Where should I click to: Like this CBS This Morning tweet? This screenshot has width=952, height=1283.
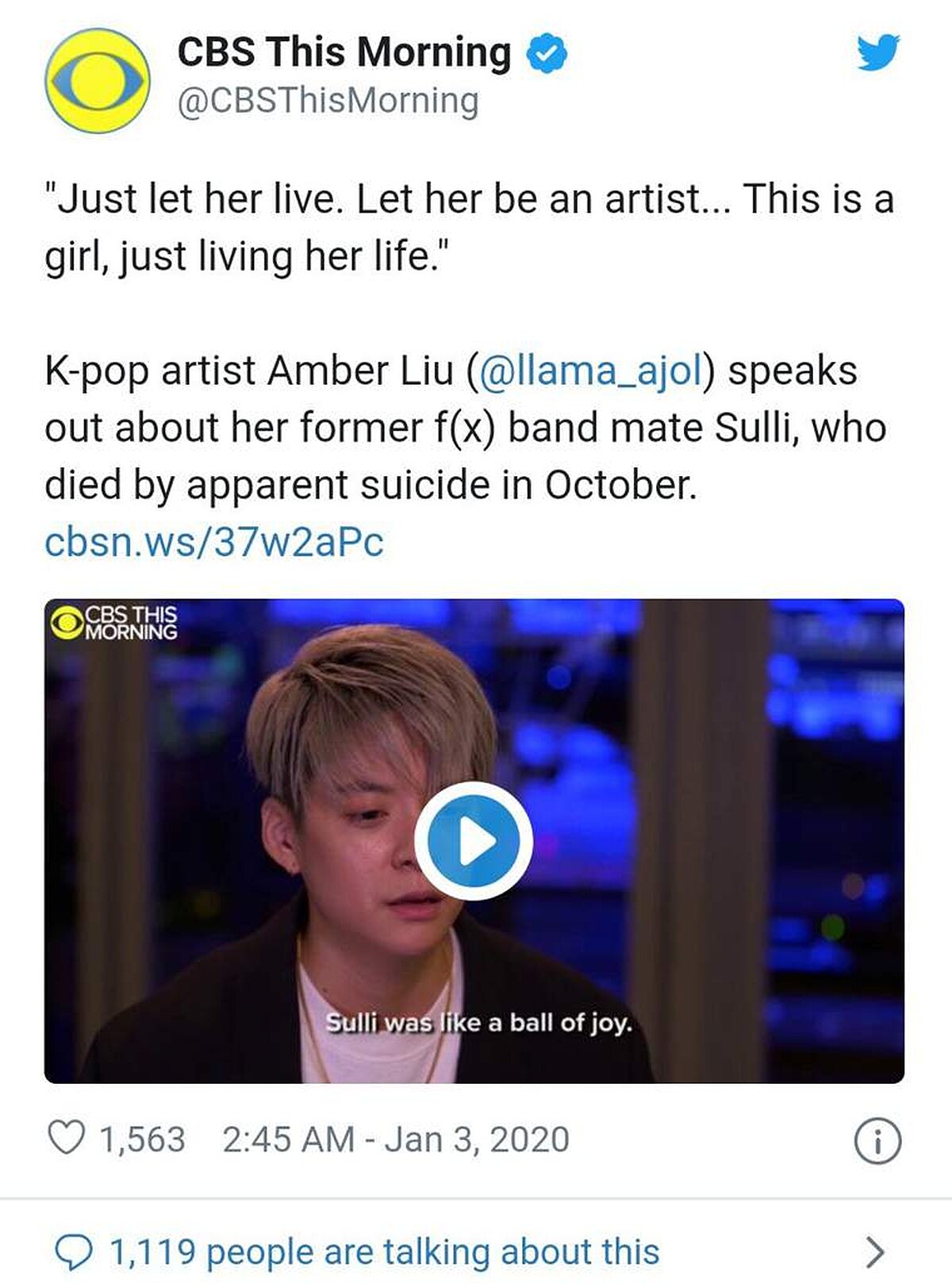(x=67, y=1138)
